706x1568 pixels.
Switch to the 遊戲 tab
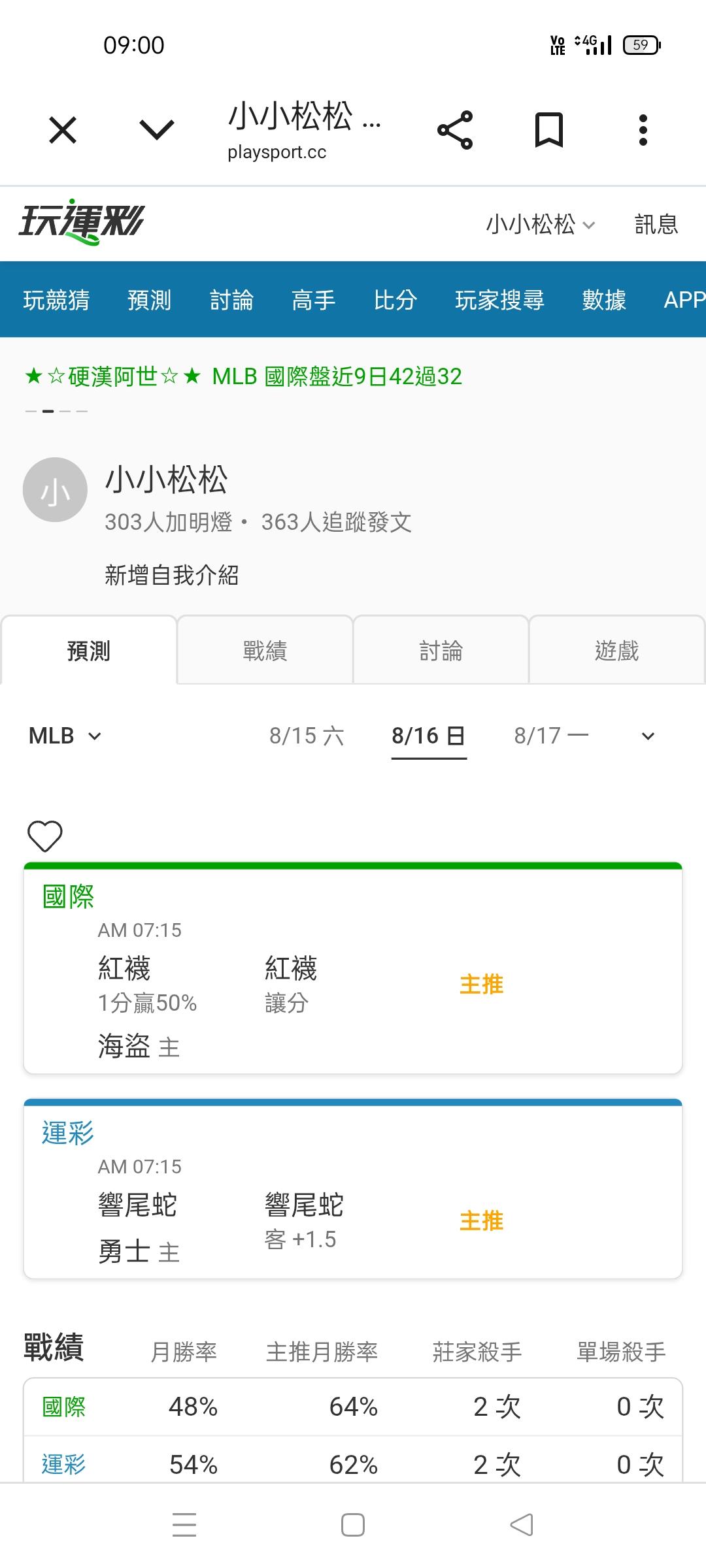click(x=617, y=650)
